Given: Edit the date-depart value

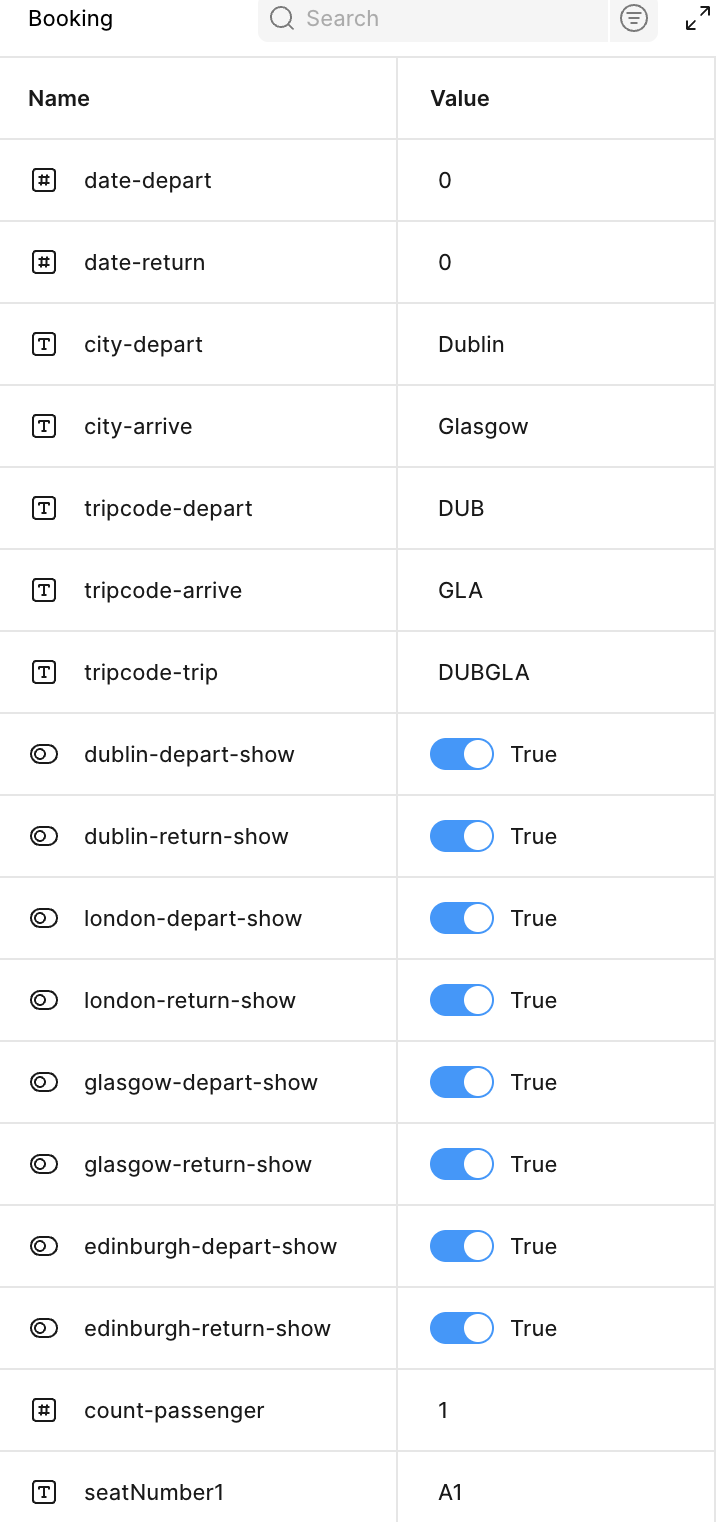Looking at the screenshot, I should tap(445, 180).
